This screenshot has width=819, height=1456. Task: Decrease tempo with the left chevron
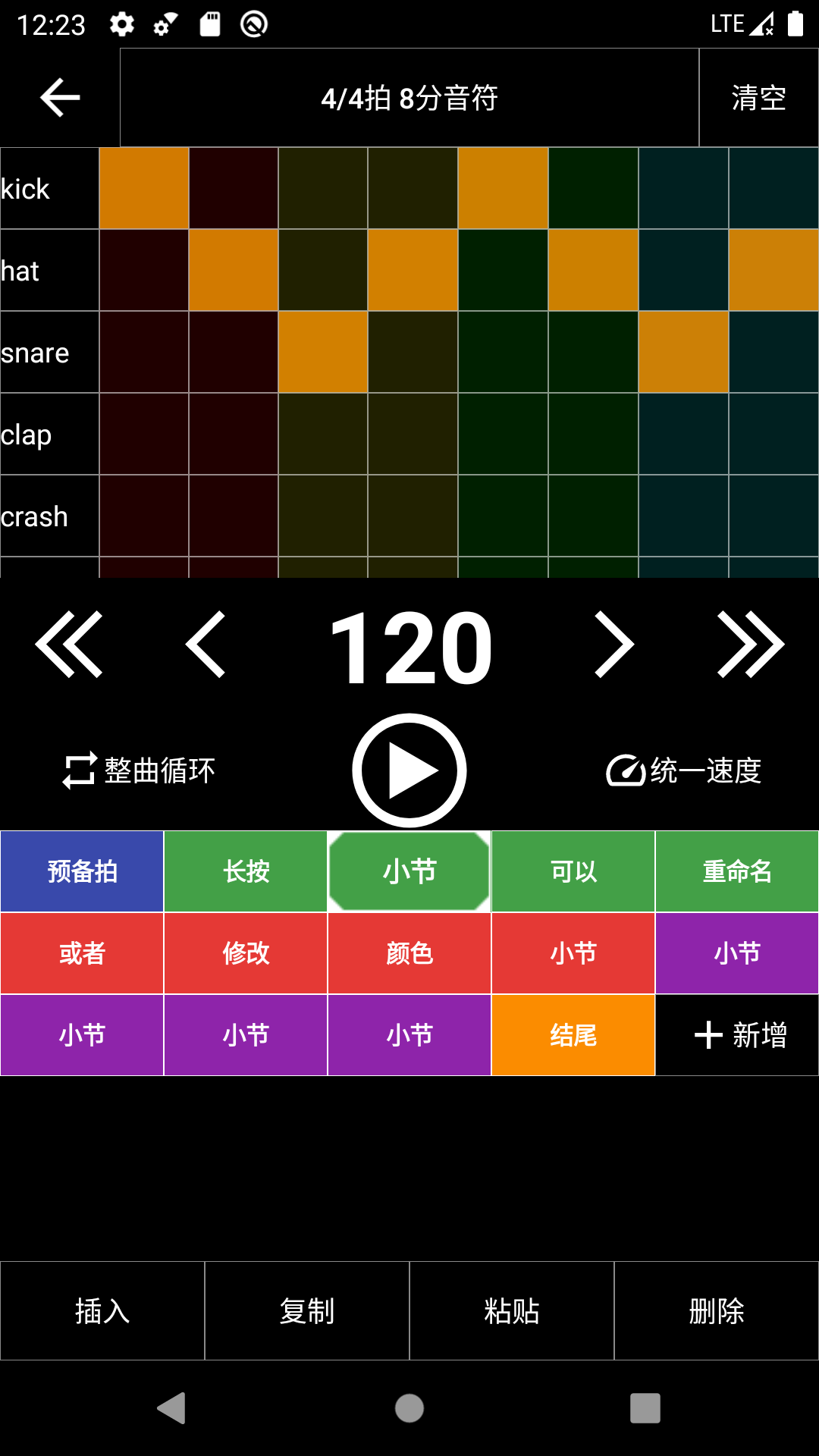(205, 643)
